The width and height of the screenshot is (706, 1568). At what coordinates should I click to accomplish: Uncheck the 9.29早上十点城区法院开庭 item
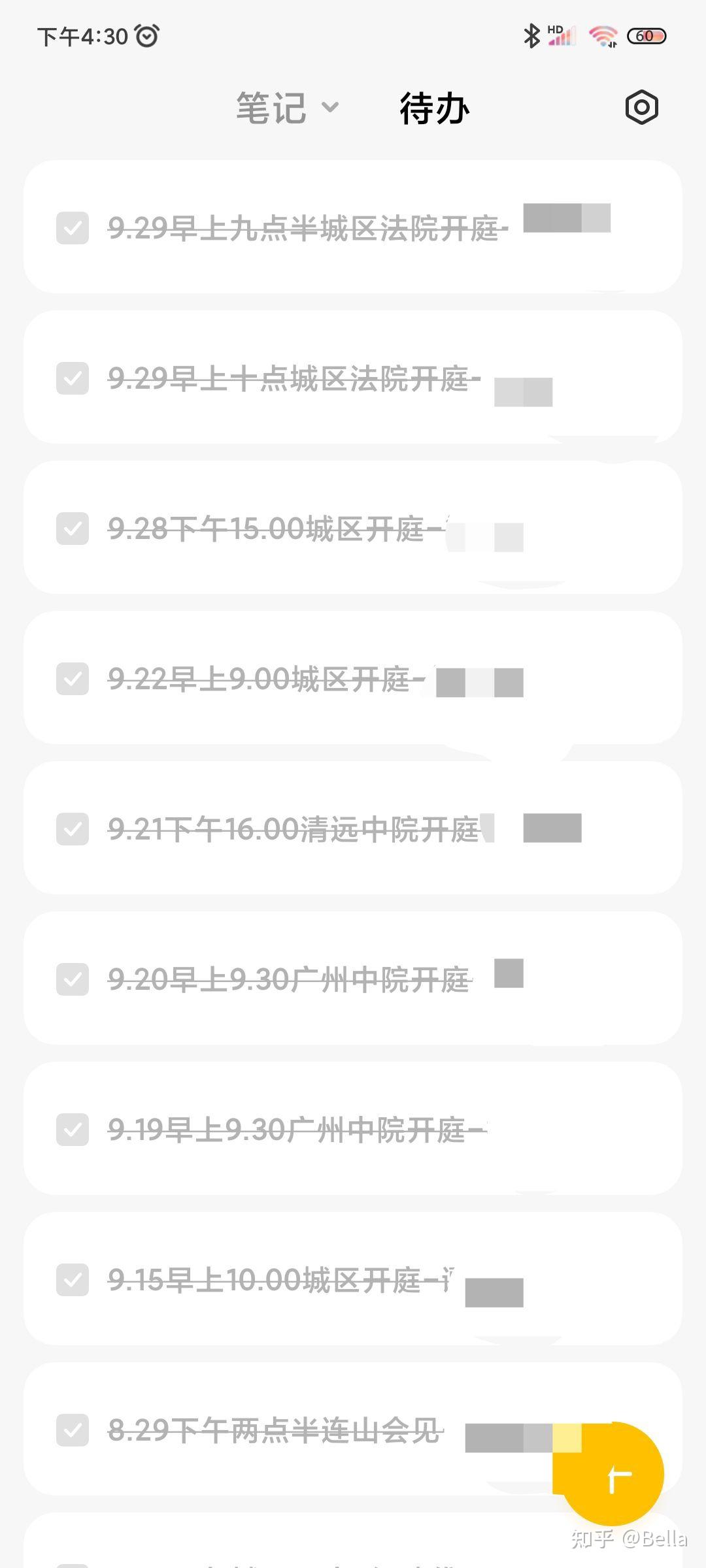[73, 378]
